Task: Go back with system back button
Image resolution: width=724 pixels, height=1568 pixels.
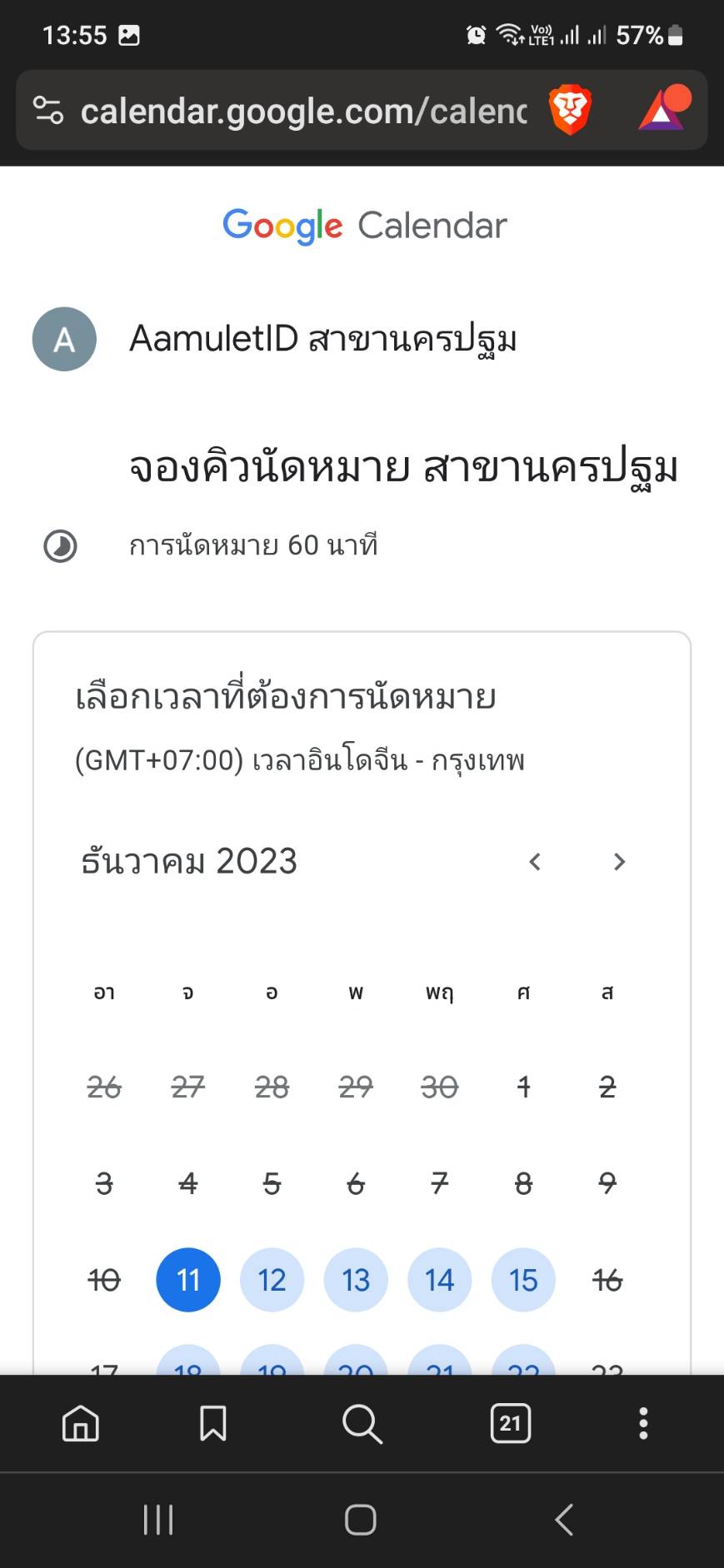Action: tap(564, 1520)
